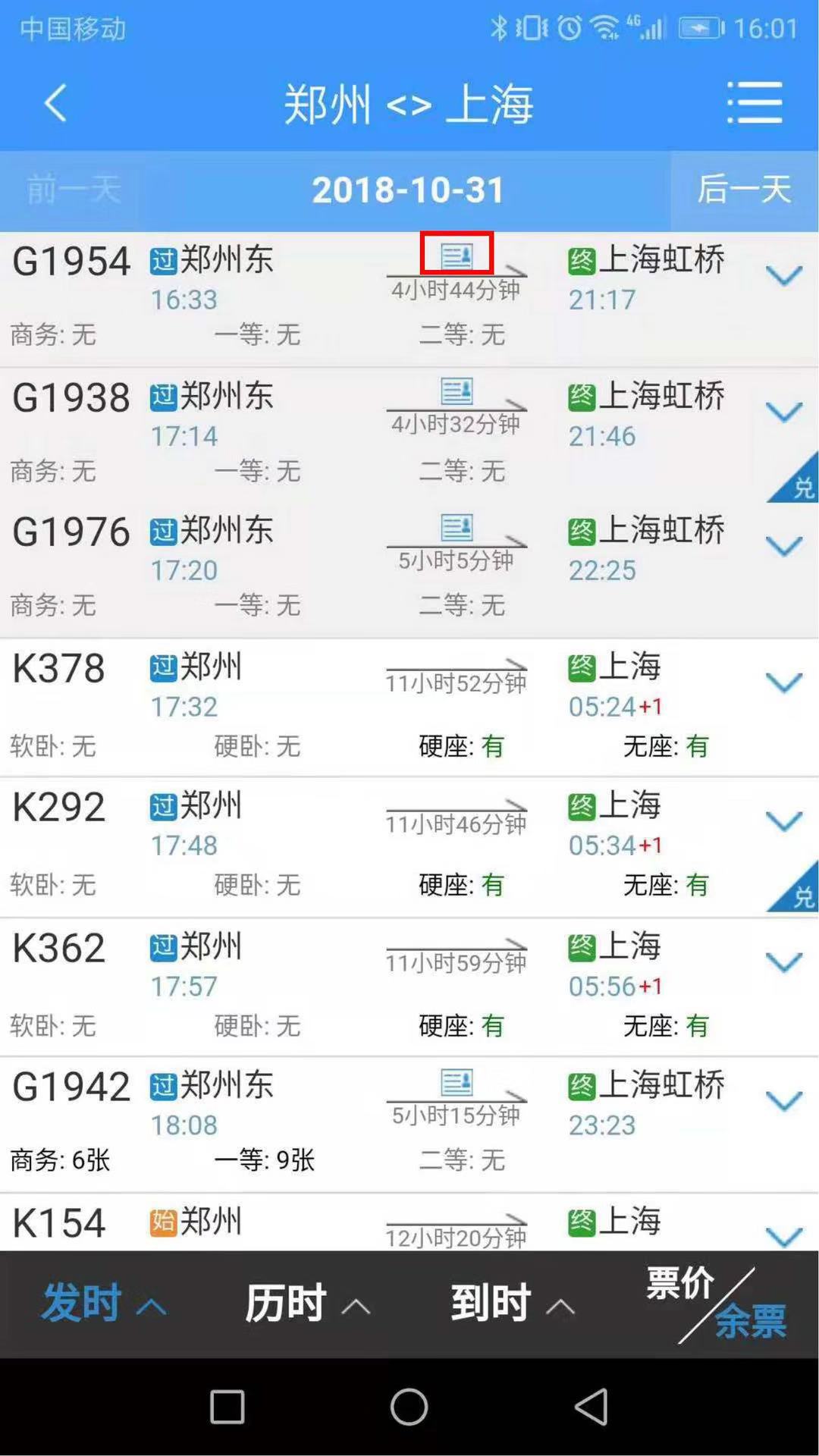Expand the K362 train details chevron
Viewport: 819px width, 1456px height.
click(784, 962)
